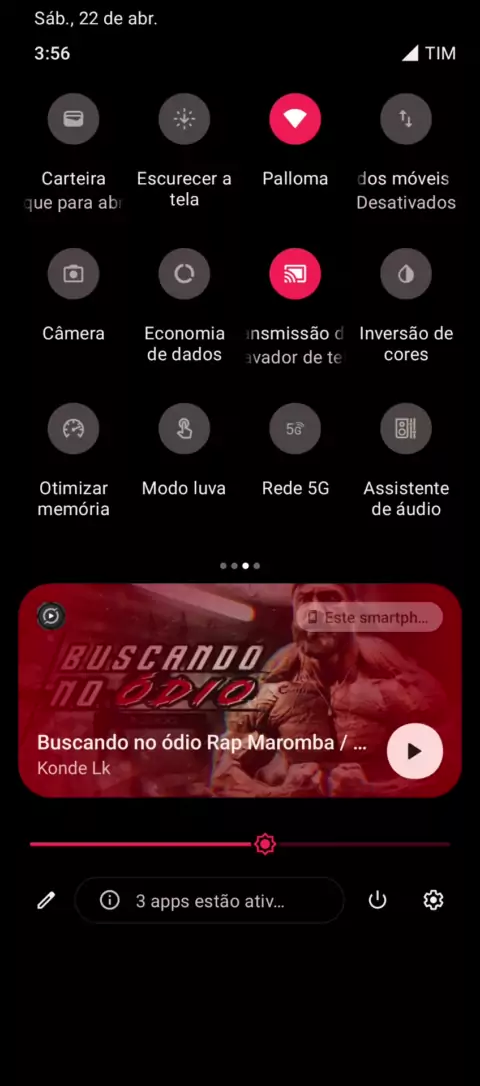The image size is (480, 1086).
Task: View the 3 active apps
Action: tap(209, 900)
